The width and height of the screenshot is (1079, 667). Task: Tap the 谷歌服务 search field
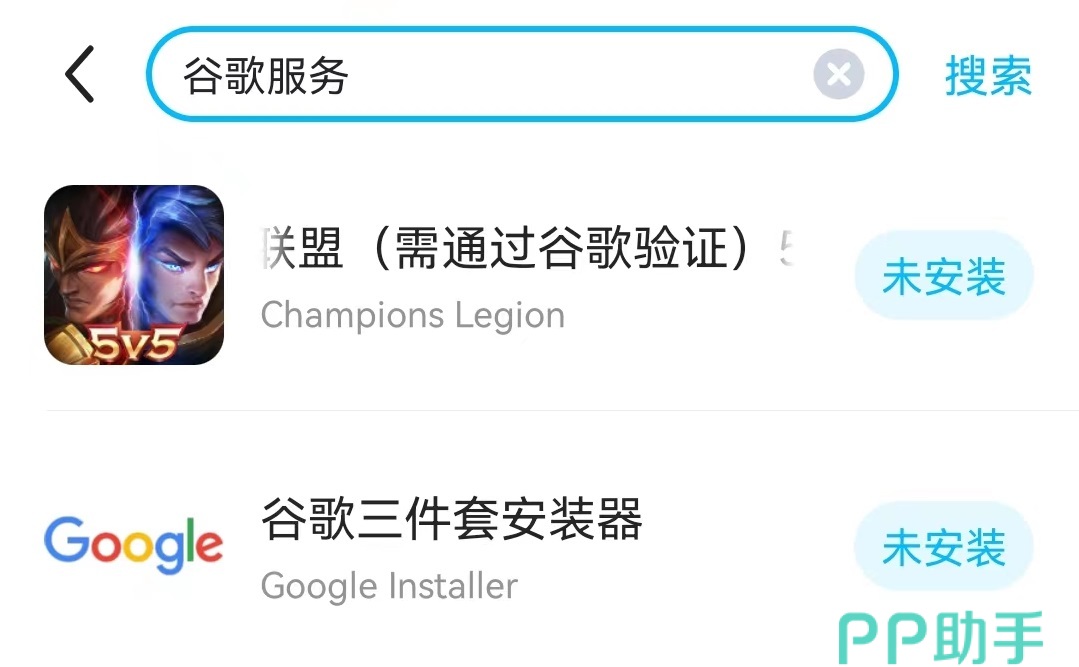pos(480,75)
